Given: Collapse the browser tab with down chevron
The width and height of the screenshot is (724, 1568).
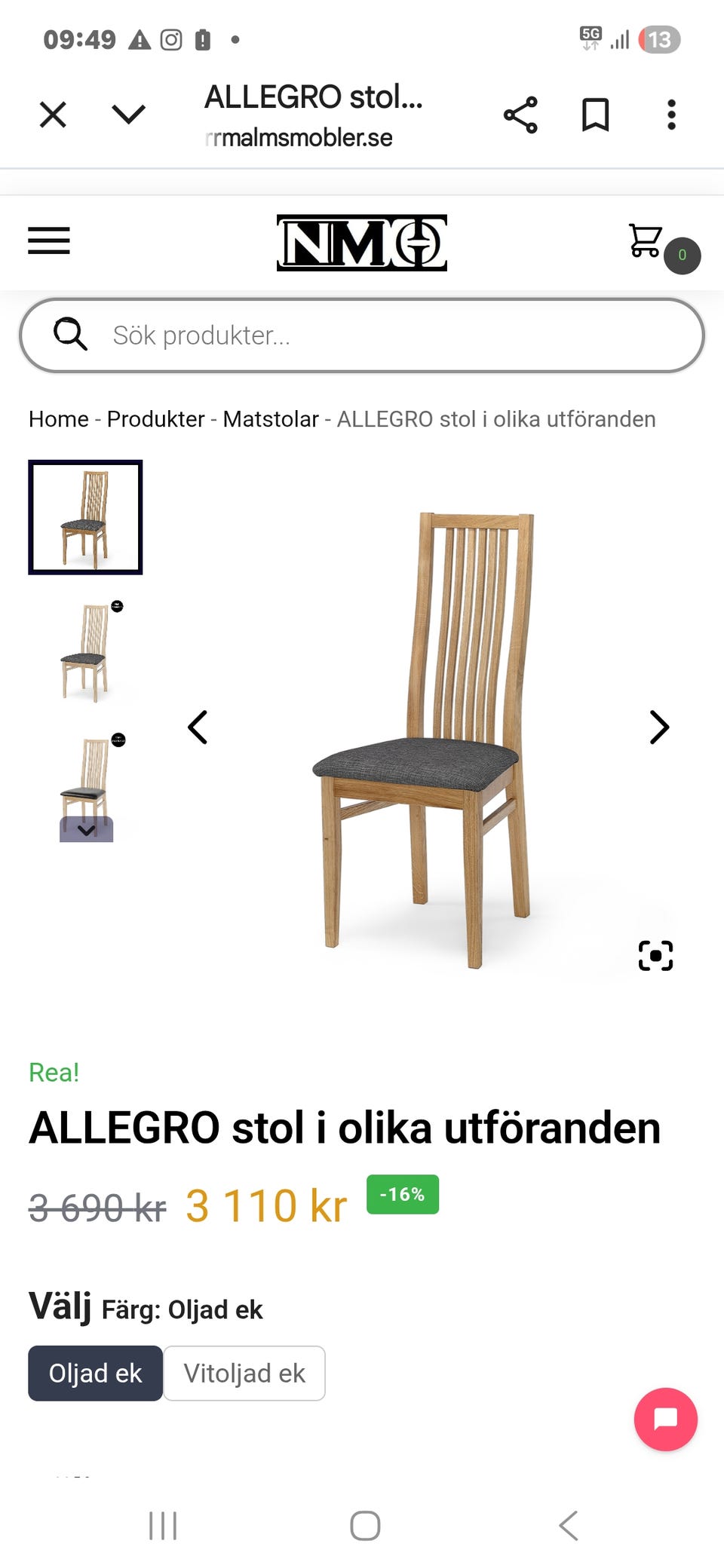Looking at the screenshot, I should click(128, 115).
